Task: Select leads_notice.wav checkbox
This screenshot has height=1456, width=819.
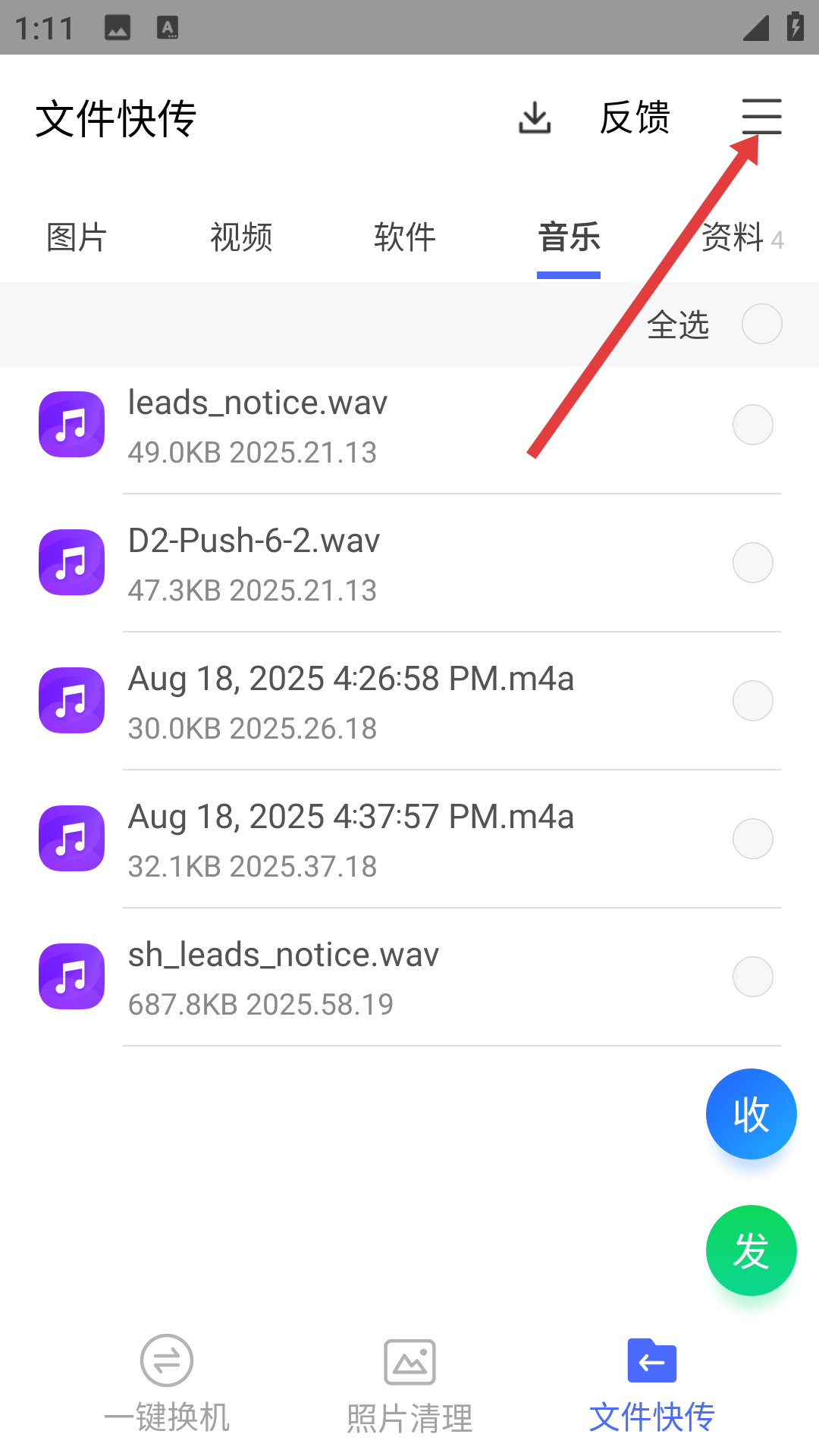Action: click(x=752, y=425)
